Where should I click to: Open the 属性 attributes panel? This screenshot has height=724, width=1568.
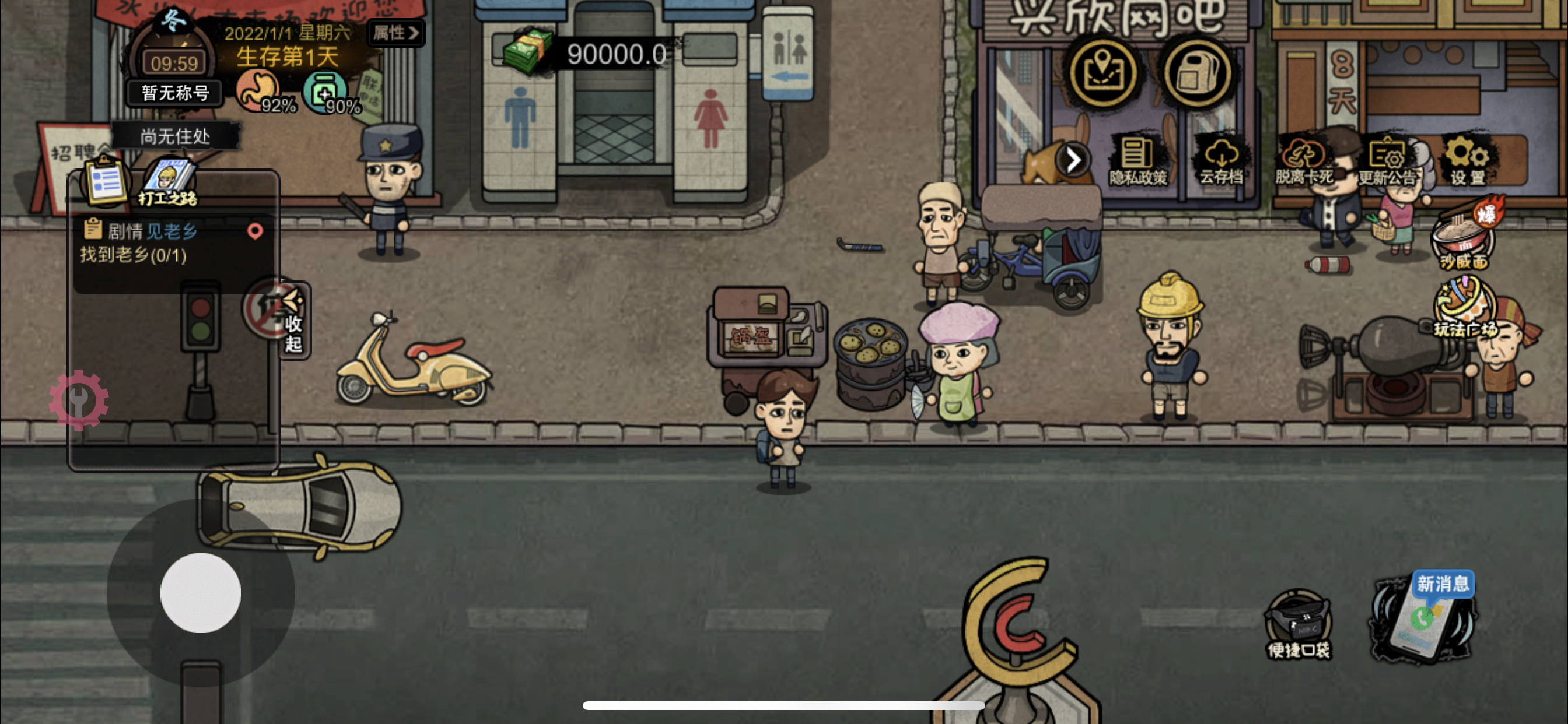pos(395,32)
